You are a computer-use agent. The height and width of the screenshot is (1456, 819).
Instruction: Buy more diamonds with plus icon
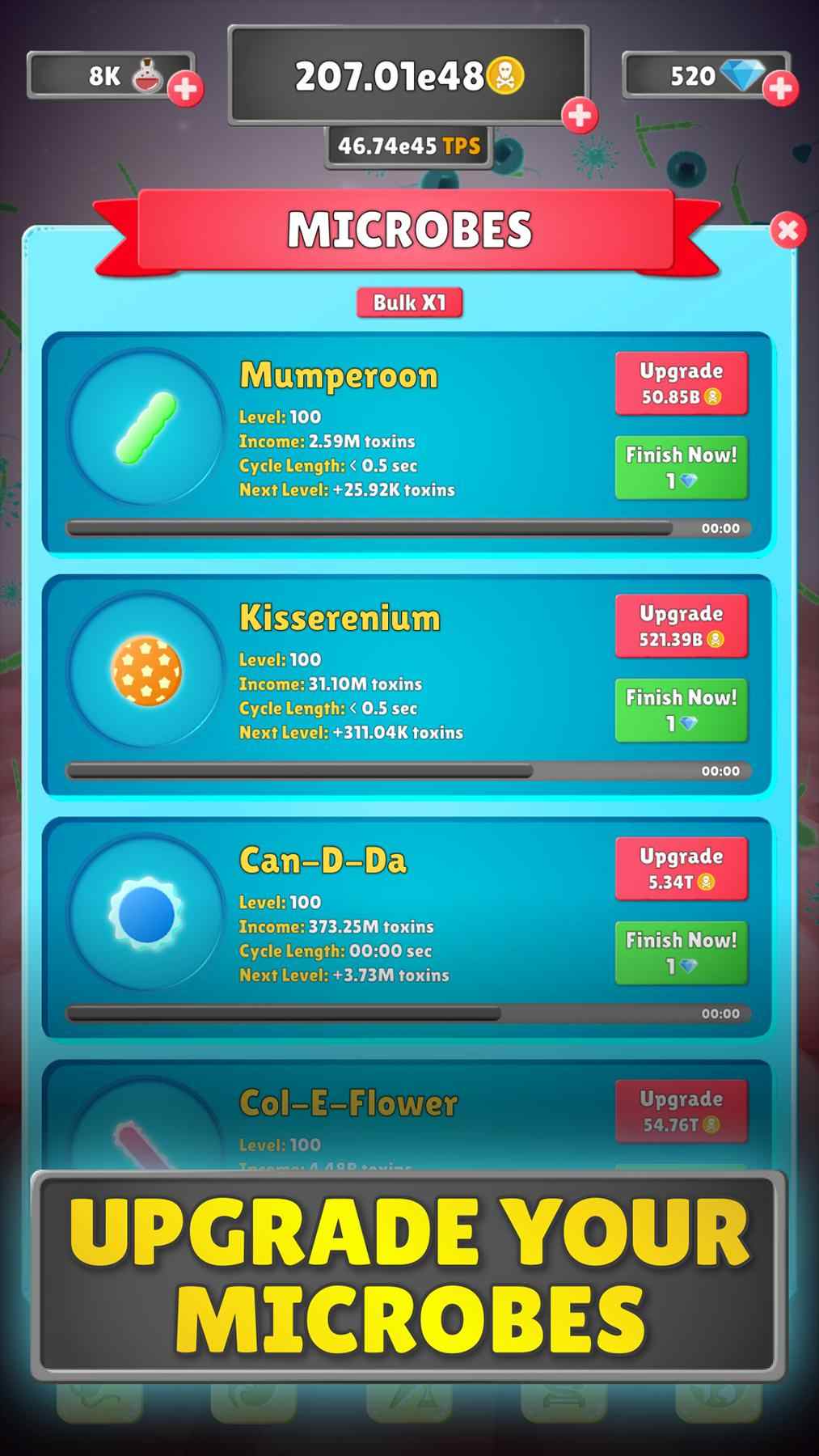tap(780, 89)
